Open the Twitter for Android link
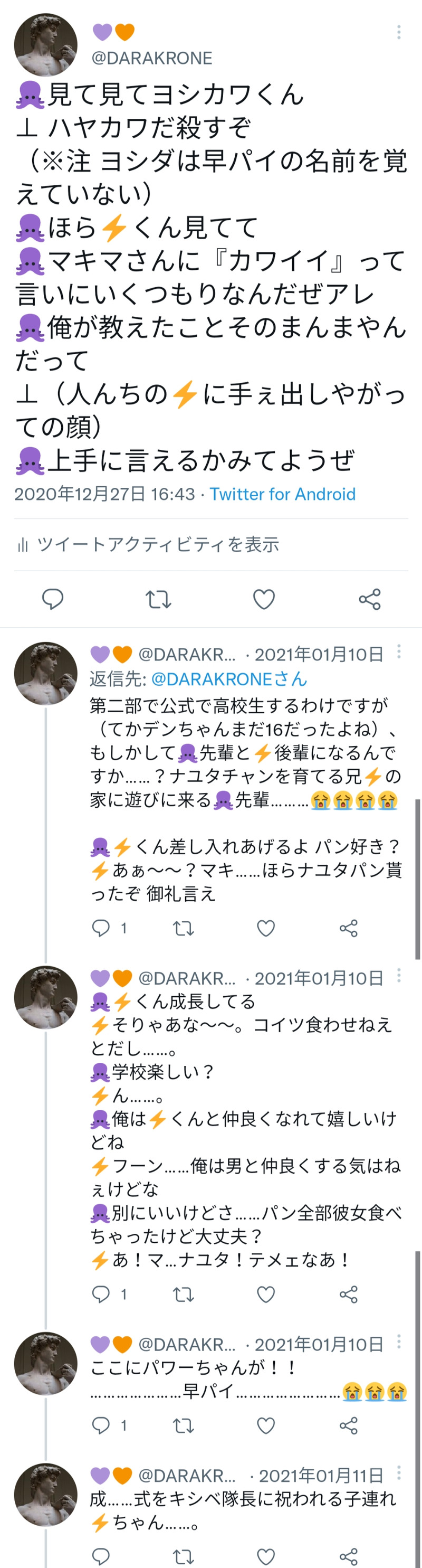The image size is (422, 1568). 282,494
